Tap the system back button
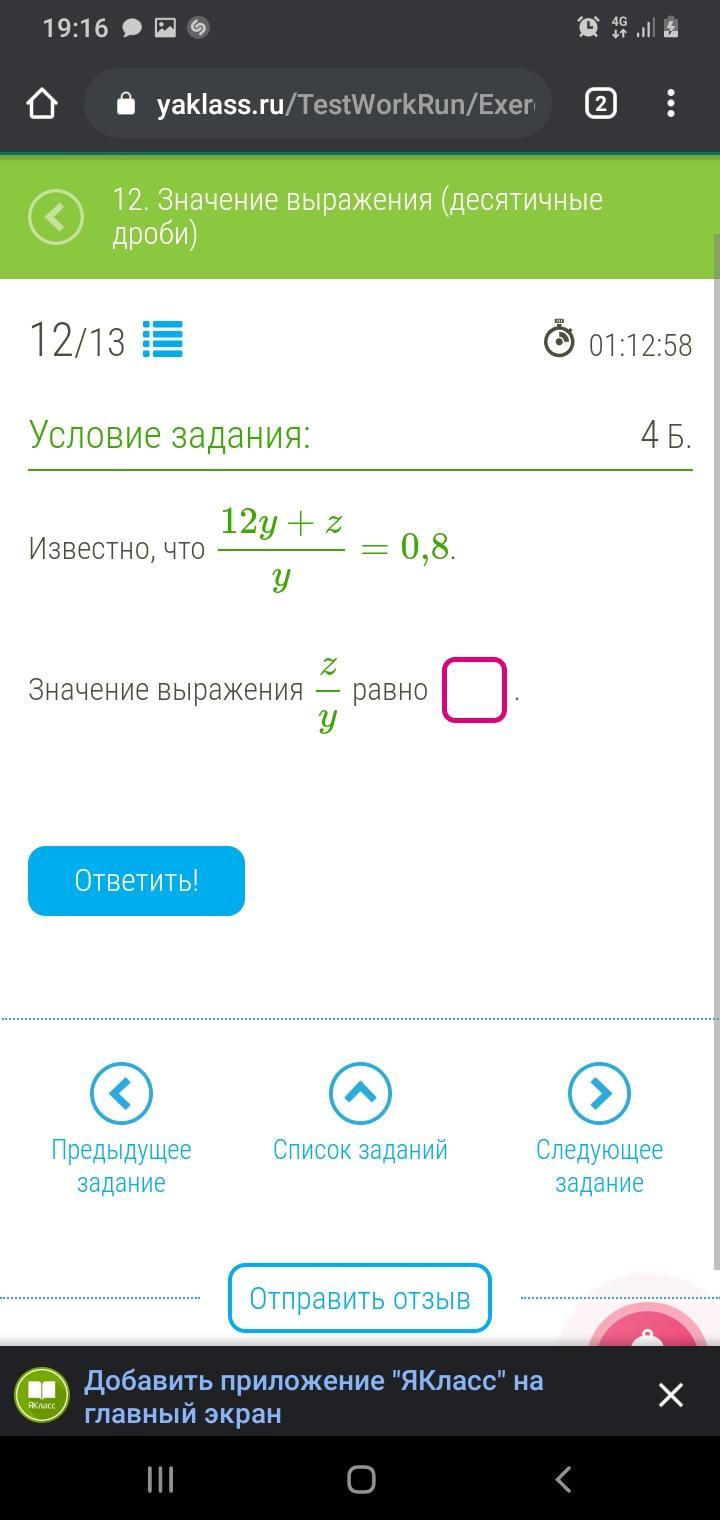The width and height of the screenshot is (720, 1520). [x=563, y=1479]
